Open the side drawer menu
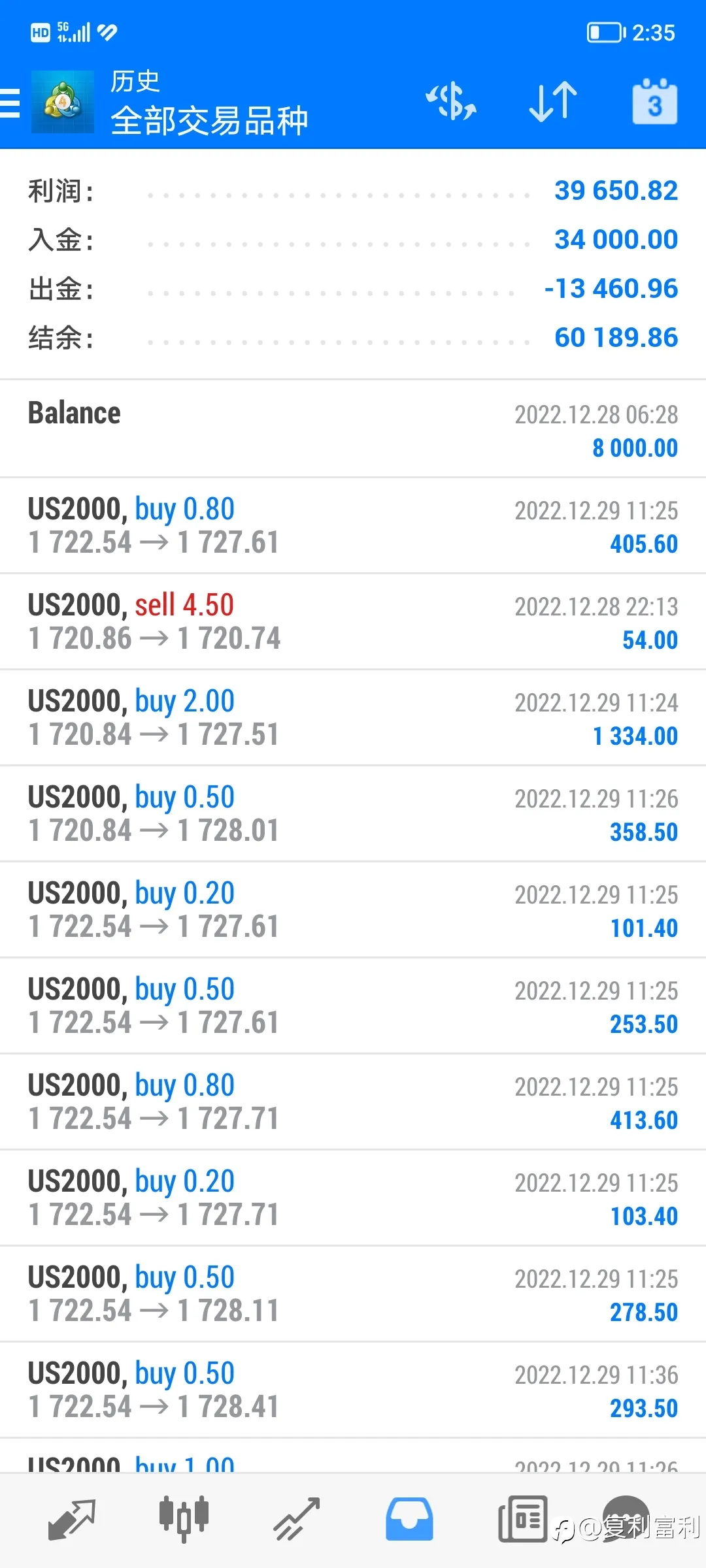This screenshot has width=706, height=1568. click(x=10, y=103)
